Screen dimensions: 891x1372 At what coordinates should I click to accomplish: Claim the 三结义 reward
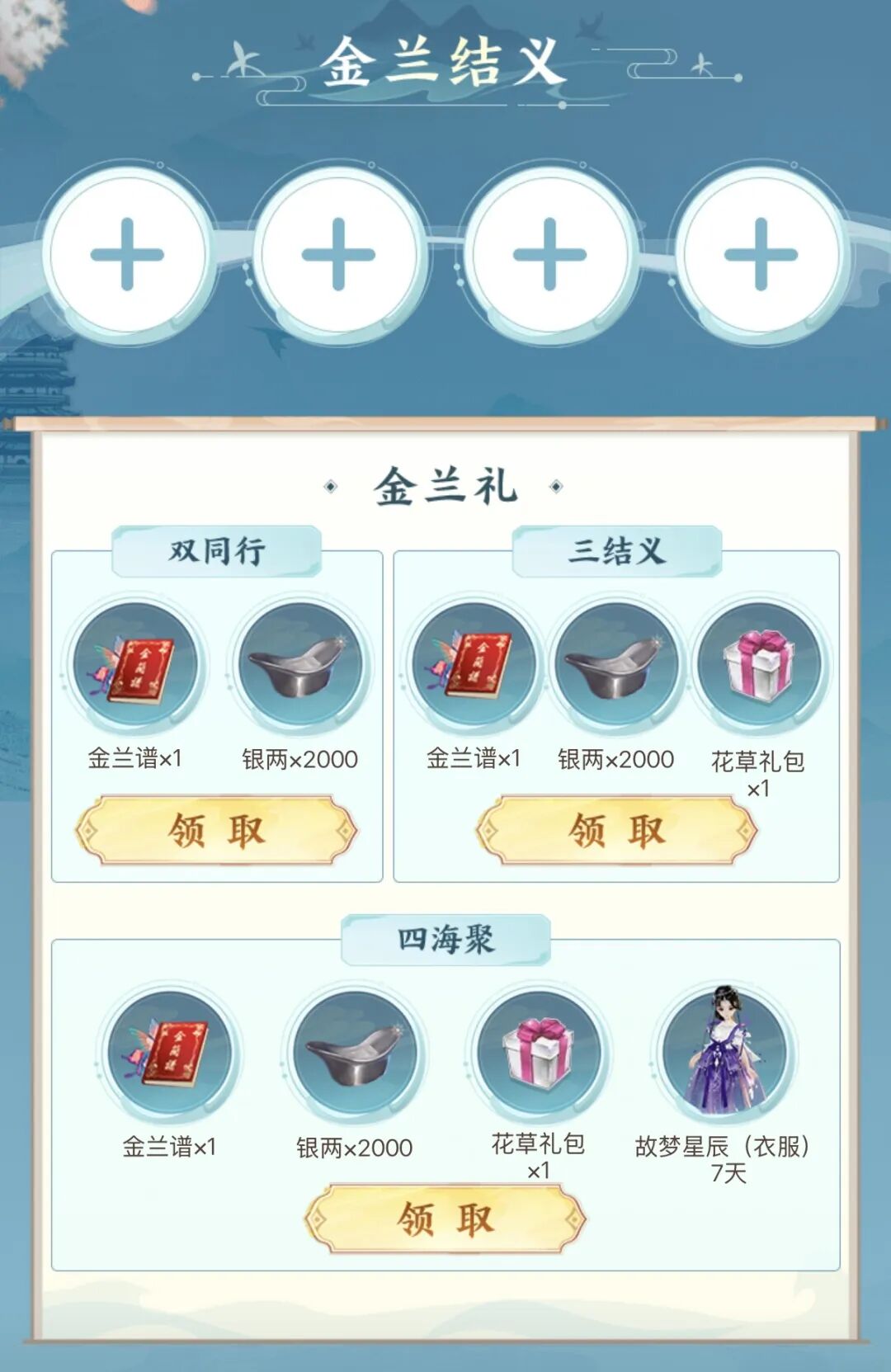pyautogui.click(x=616, y=830)
